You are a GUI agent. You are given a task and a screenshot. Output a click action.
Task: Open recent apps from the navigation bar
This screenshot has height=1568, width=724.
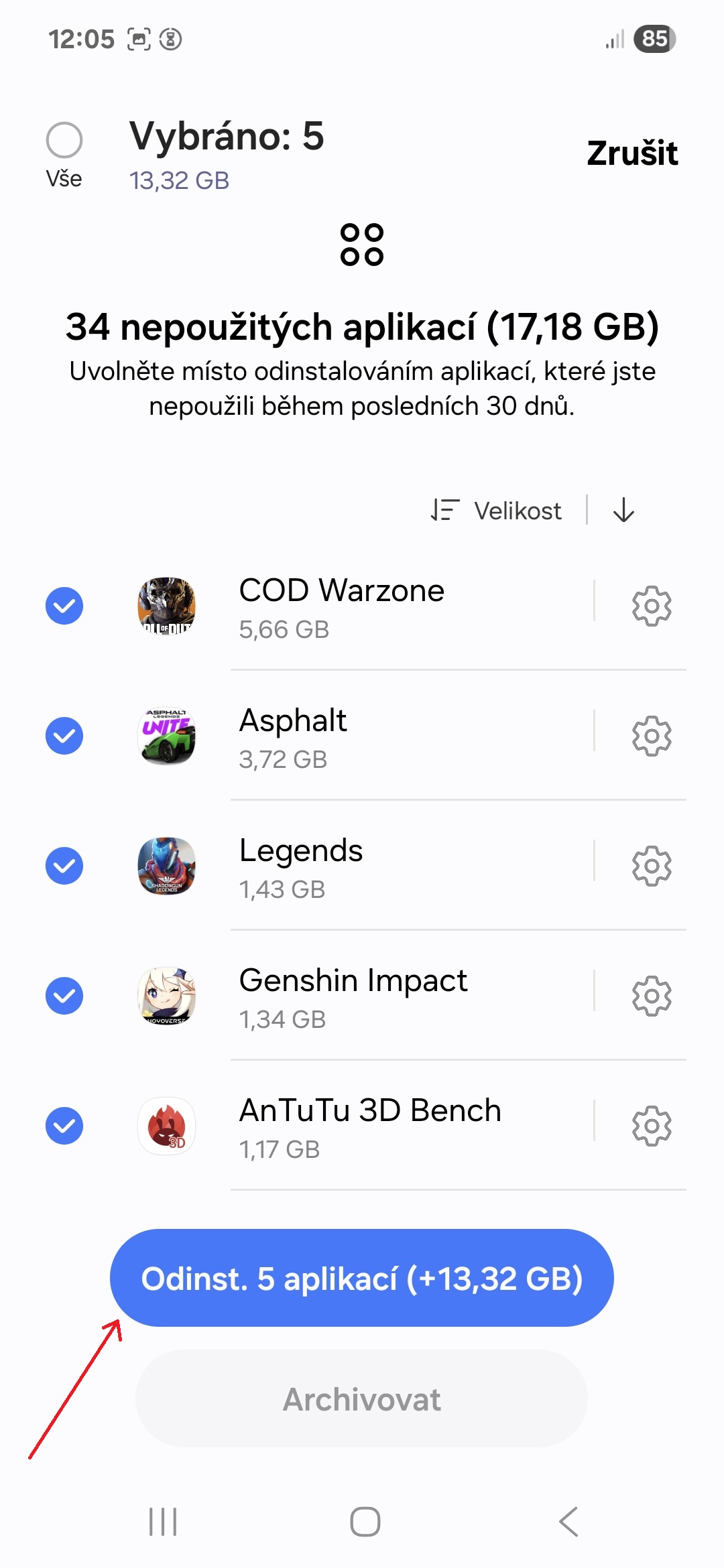163,1522
